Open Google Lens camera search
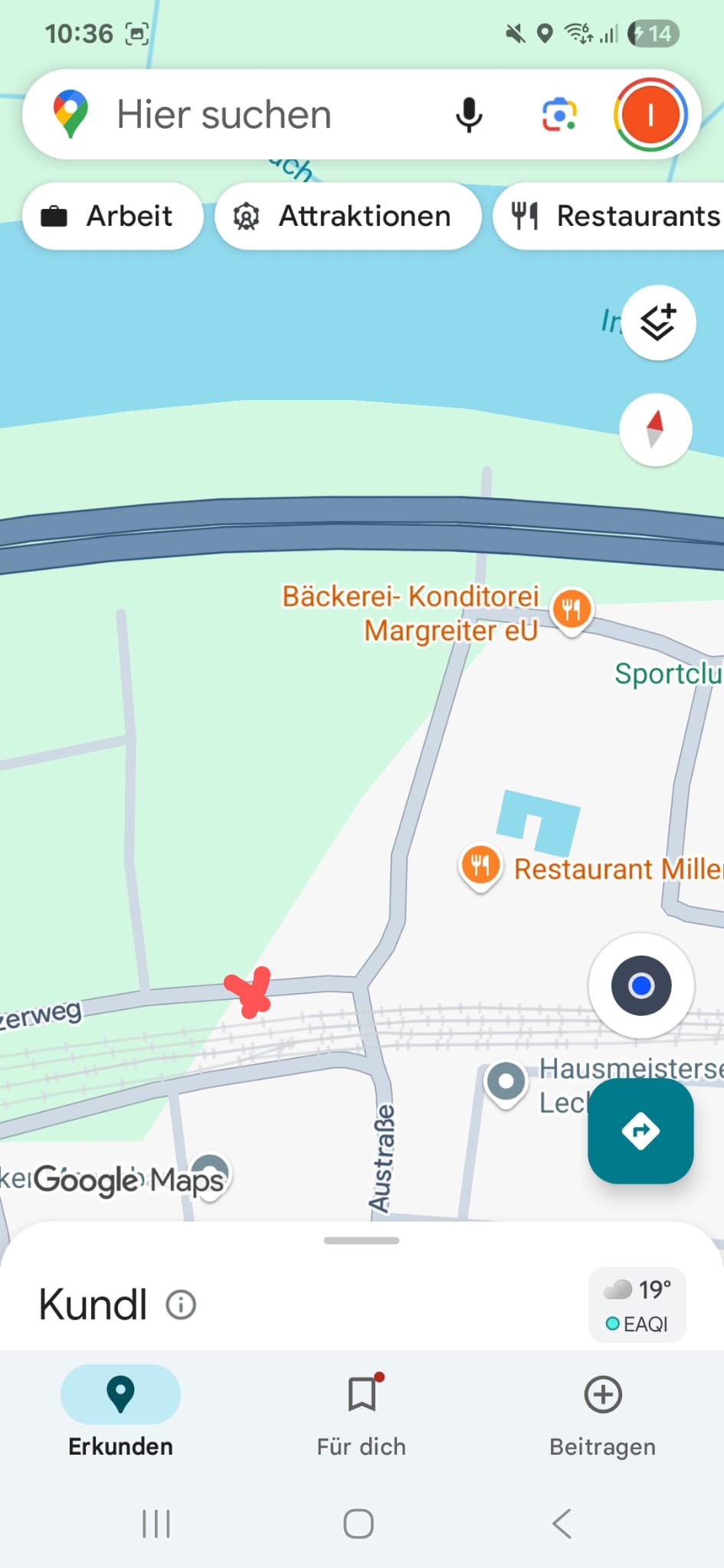 coord(559,115)
